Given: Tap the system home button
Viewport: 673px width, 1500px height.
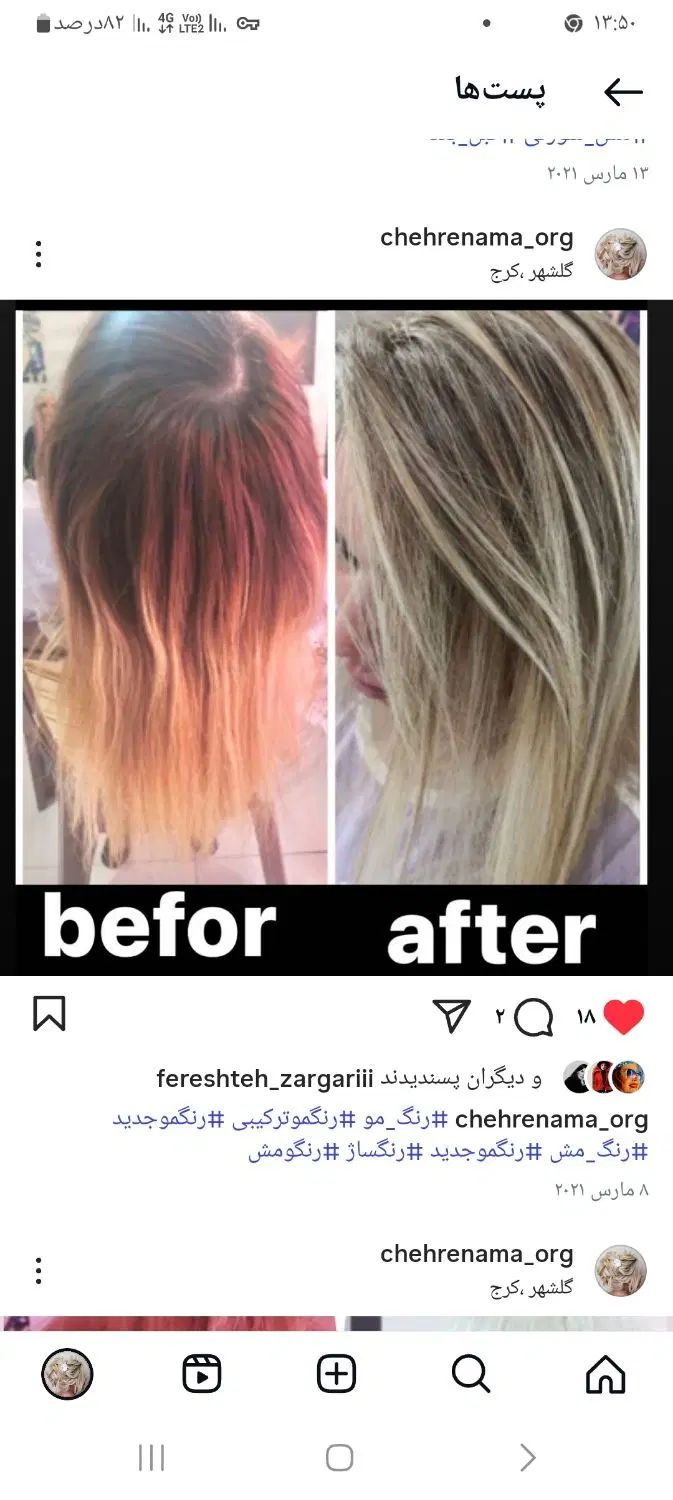Looking at the screenshot, I should coord(339,1458).
